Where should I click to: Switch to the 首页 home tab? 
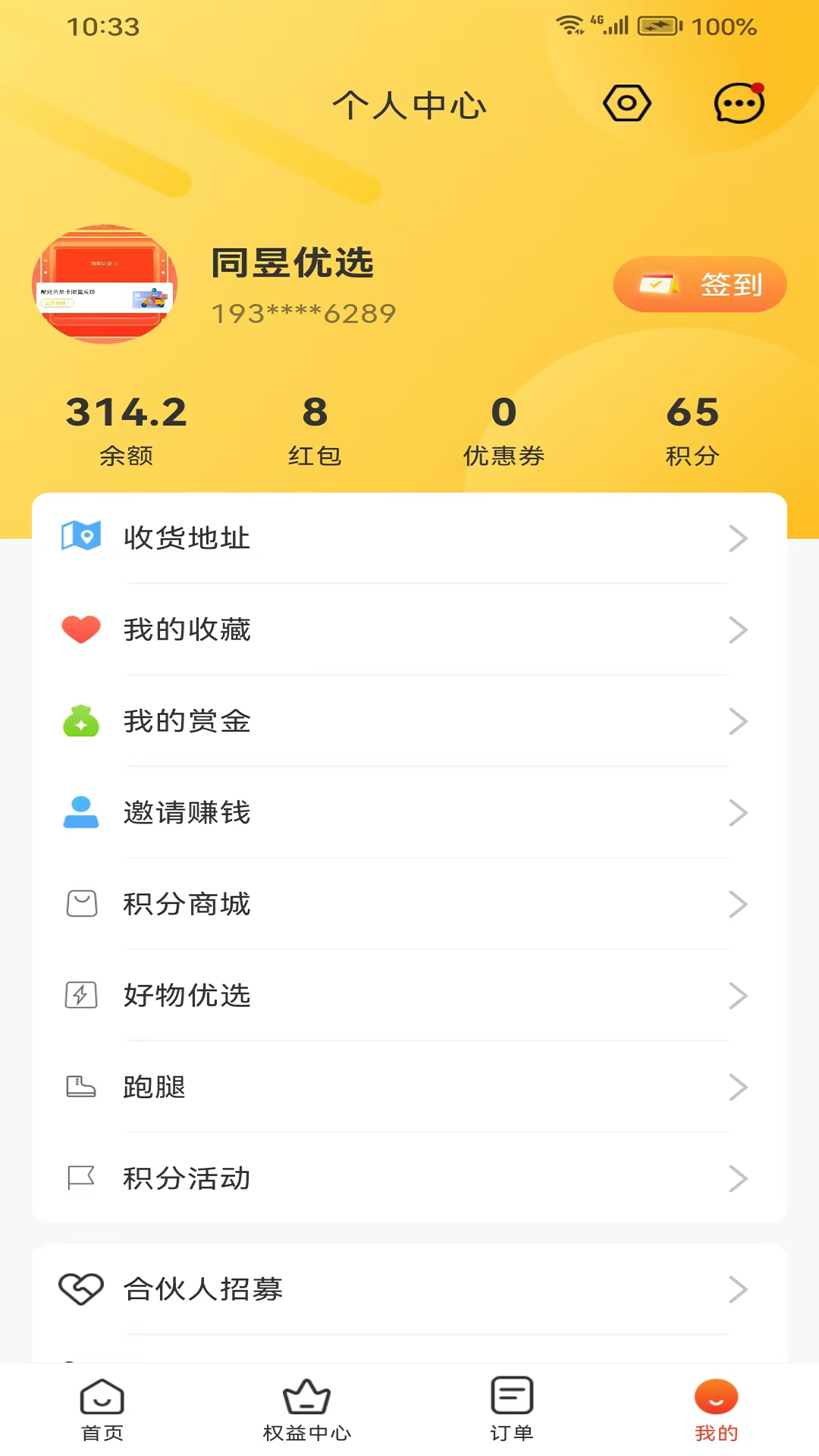[x=102, y=1410]
